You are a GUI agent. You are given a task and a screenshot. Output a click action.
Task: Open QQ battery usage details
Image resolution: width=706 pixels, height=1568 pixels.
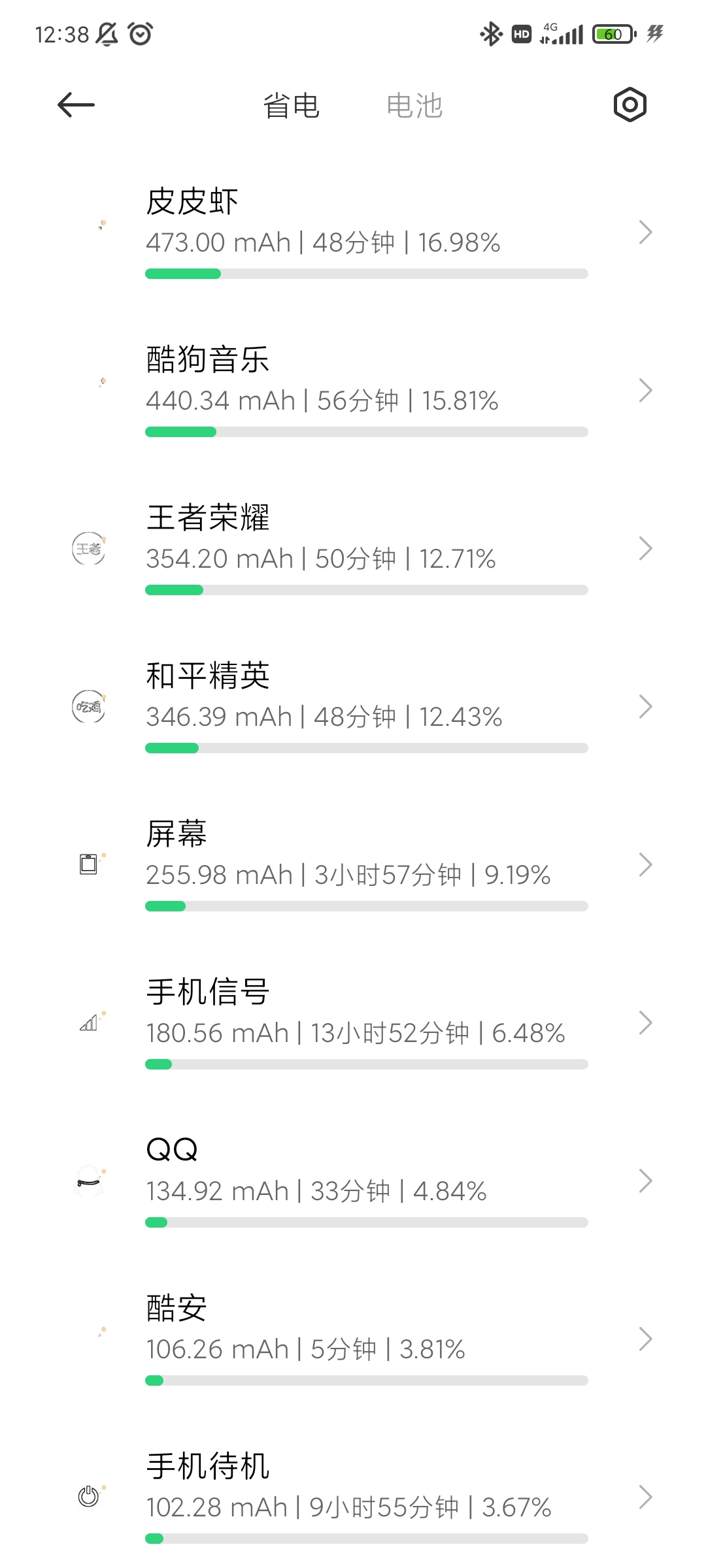[353, 1181]
